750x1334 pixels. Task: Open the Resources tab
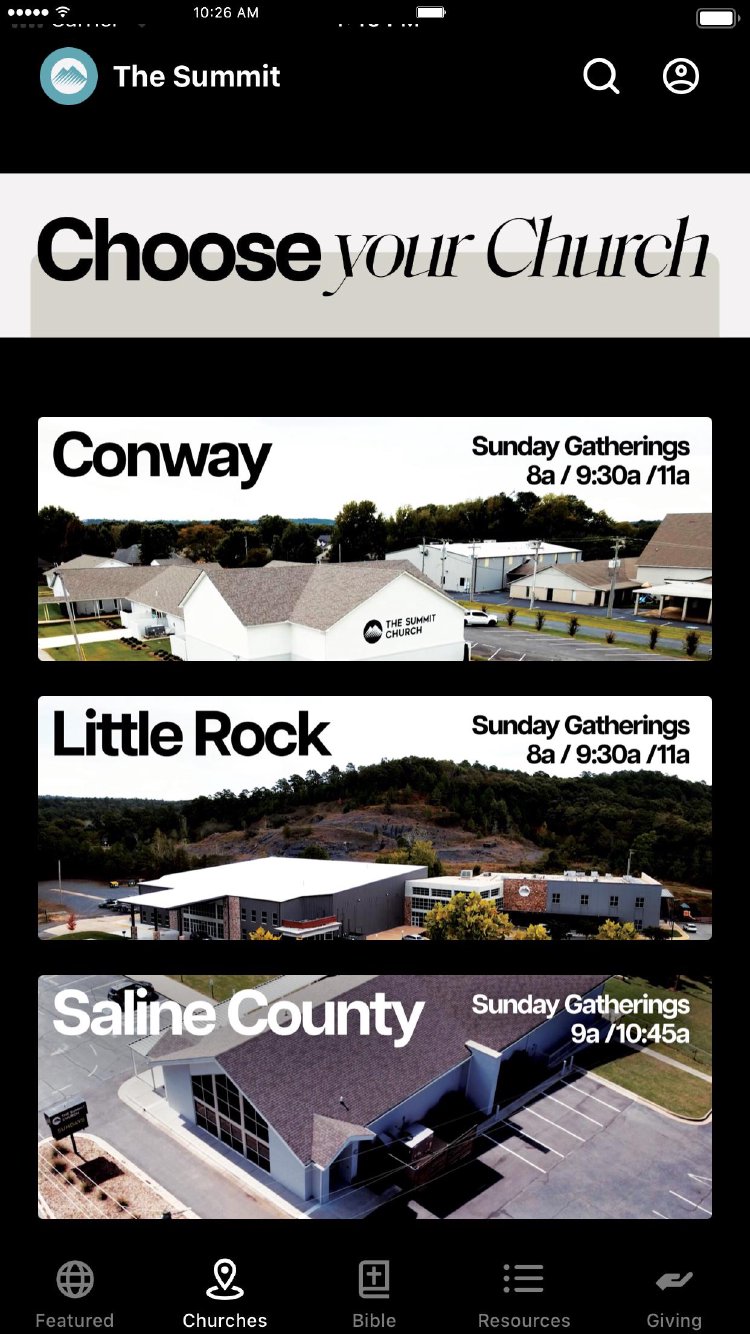coord(524,1294)
